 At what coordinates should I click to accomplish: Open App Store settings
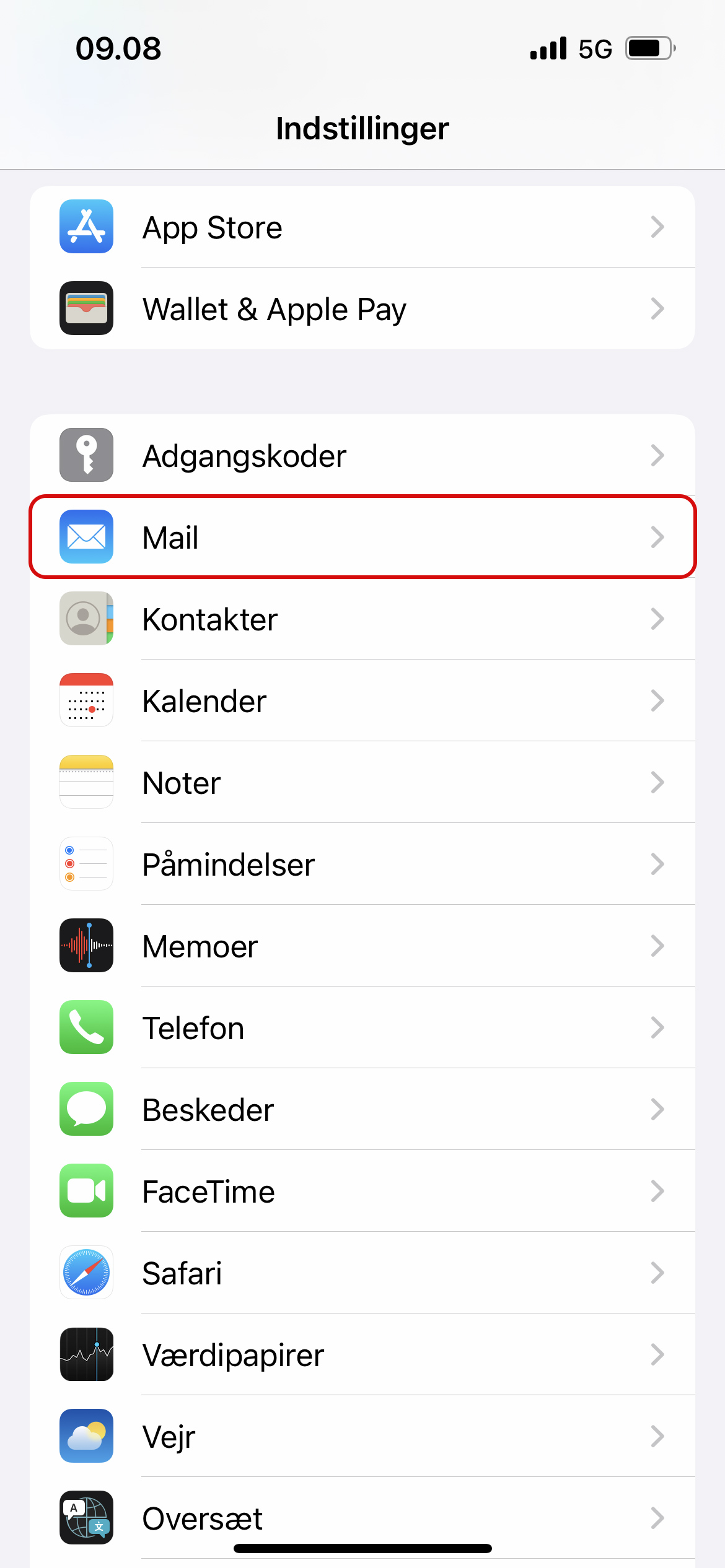[x=362, y=227]
